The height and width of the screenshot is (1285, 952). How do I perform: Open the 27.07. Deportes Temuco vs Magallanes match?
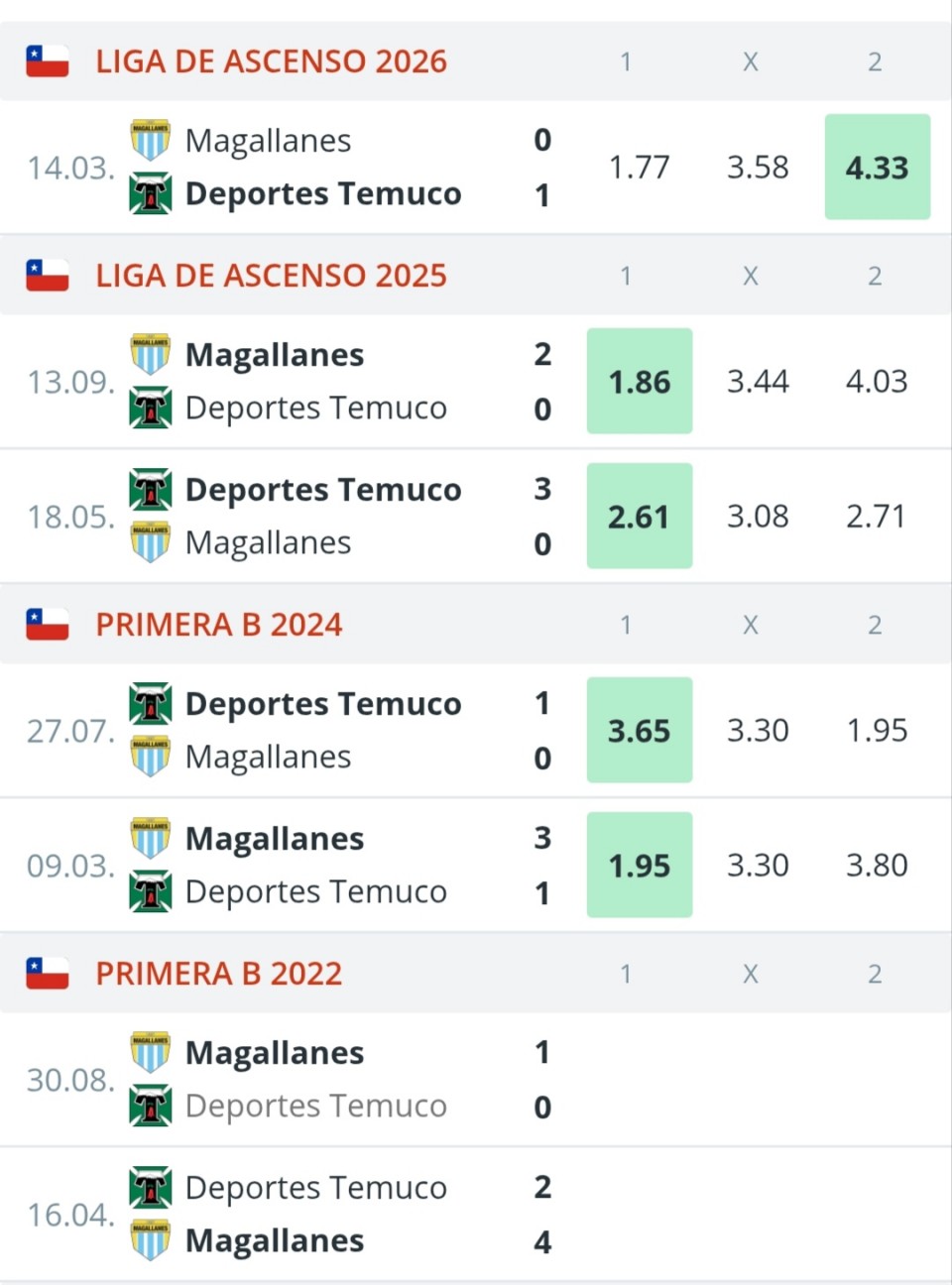476,730
